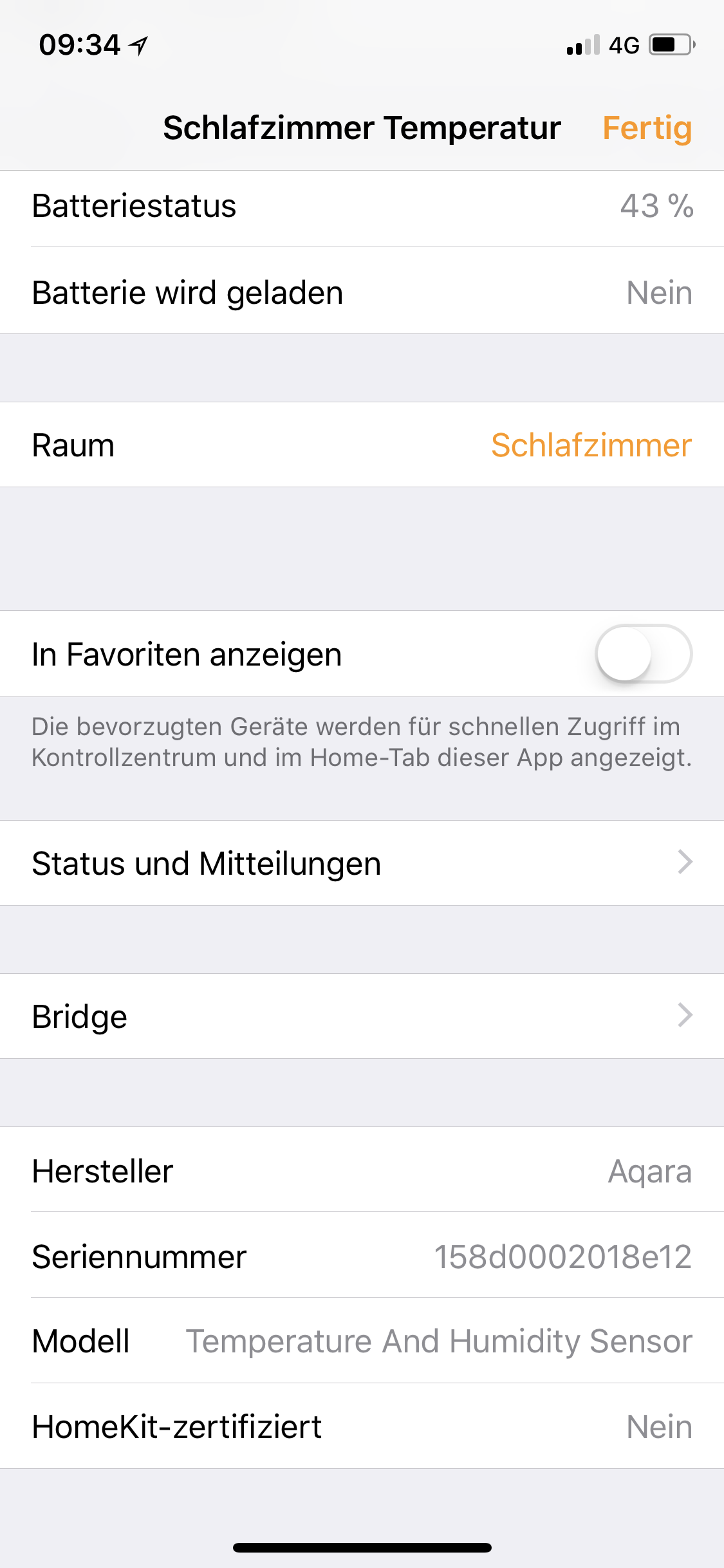Enable In Favoriten anzeigen switch
The image size is (724, 1568).
coord(643,654)
